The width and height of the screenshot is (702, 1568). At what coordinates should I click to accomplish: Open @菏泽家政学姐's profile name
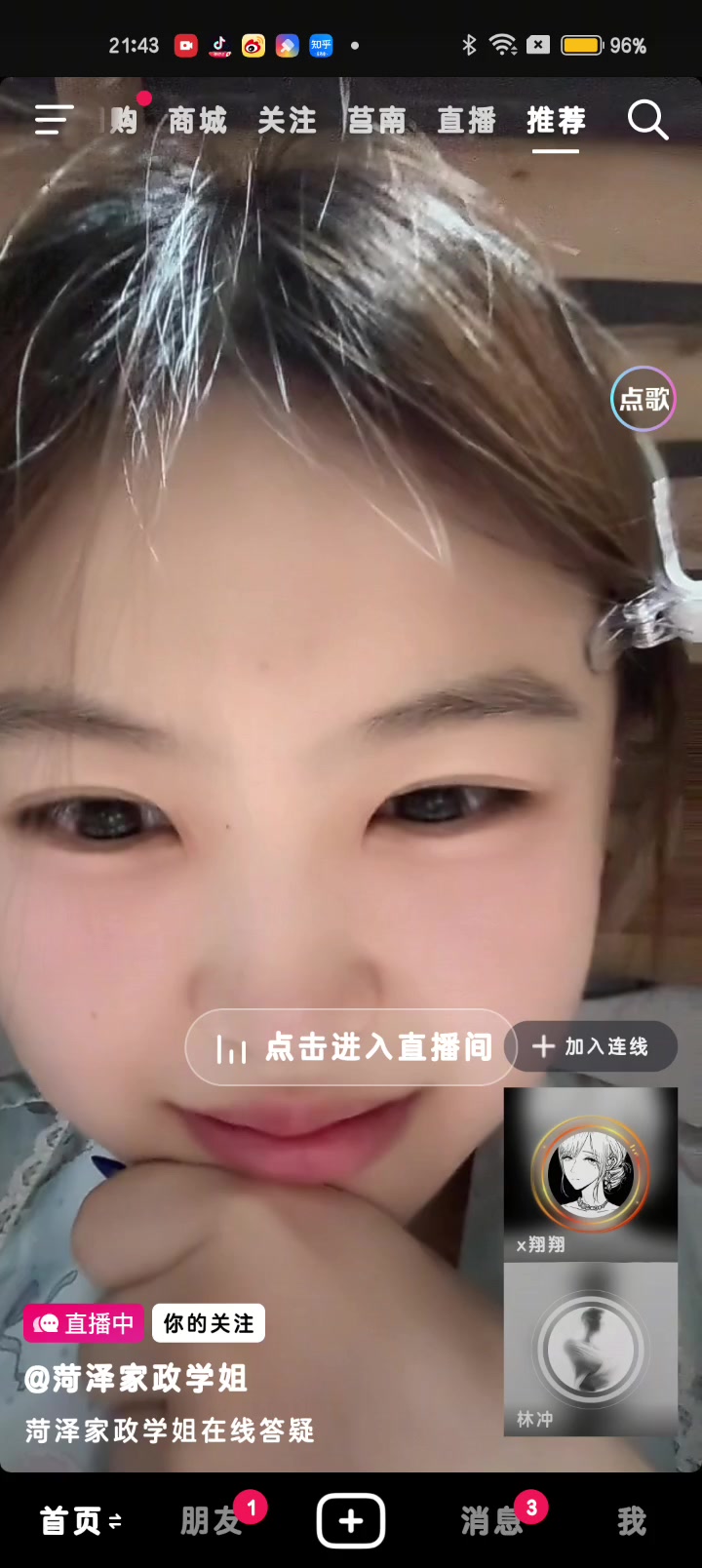[x=136, y=1378]
